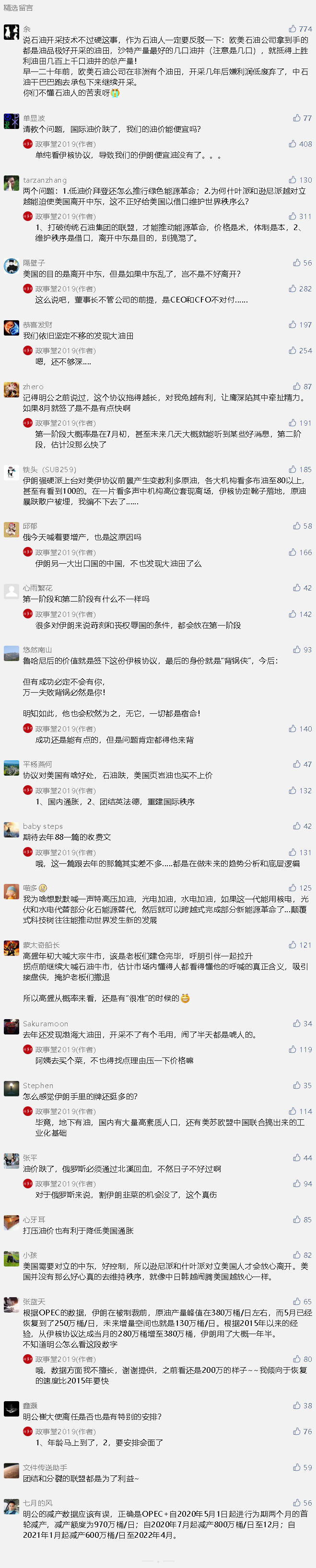
Task: Like 悠然南山's comment
Action: tap(296, 650)
